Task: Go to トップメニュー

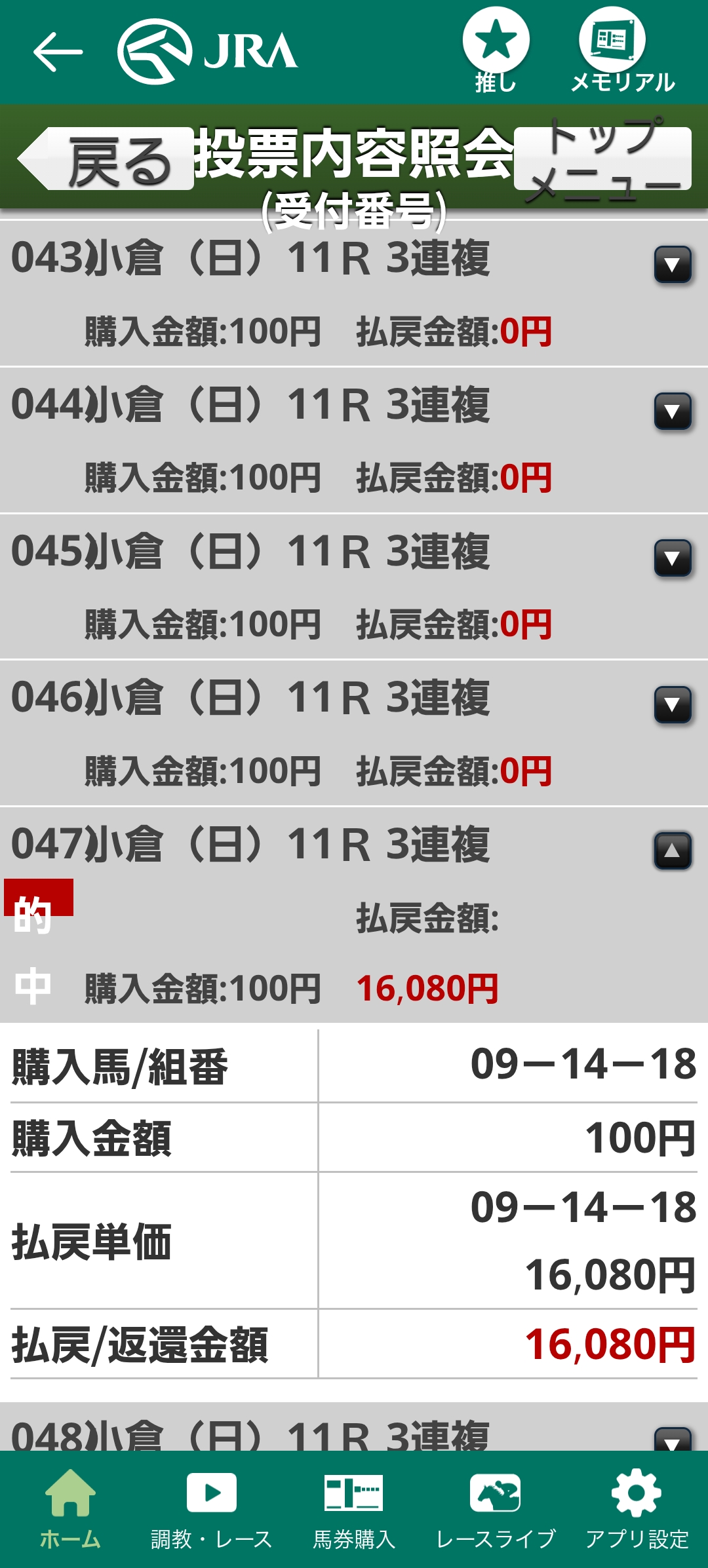Action: (602, 159)
